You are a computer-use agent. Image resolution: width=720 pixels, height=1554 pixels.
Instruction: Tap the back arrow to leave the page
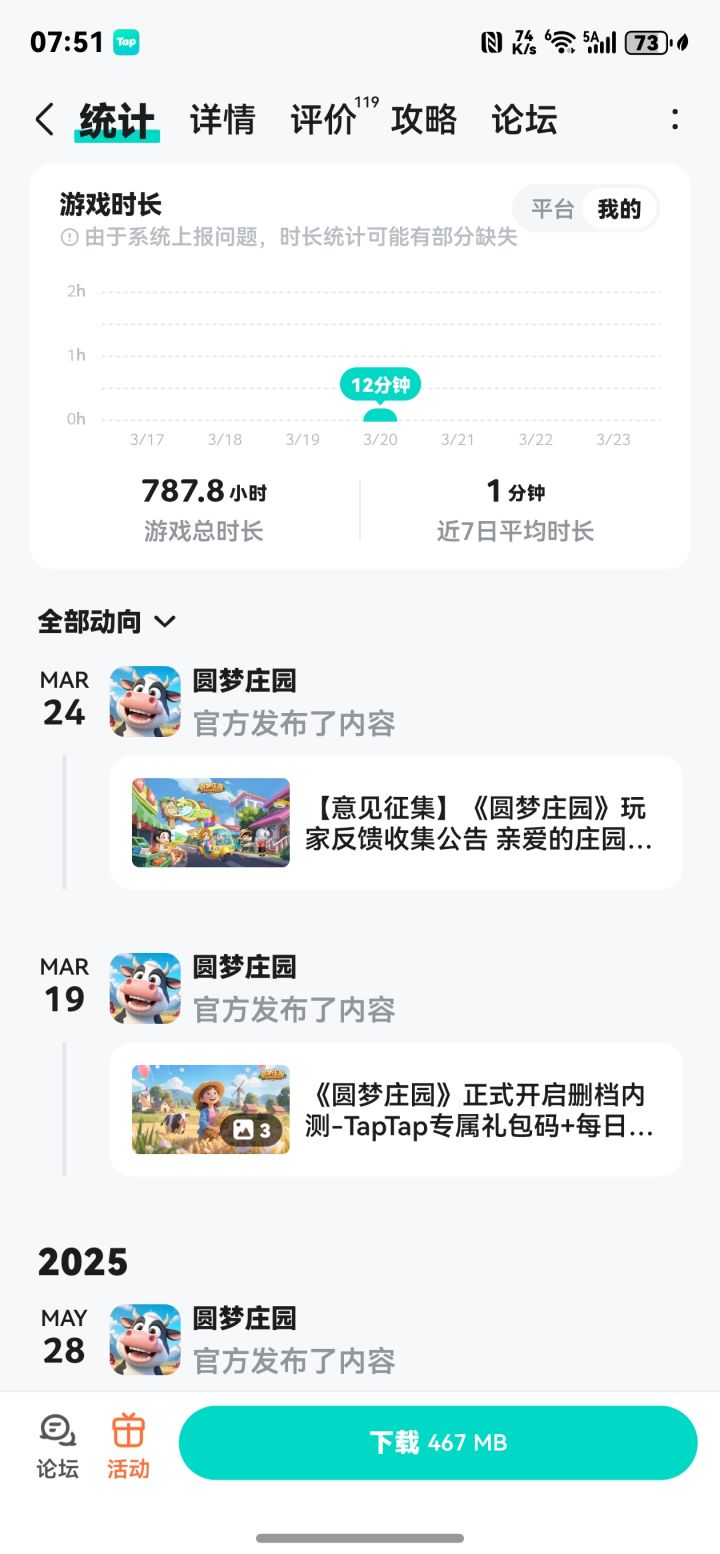pos(44,119)
